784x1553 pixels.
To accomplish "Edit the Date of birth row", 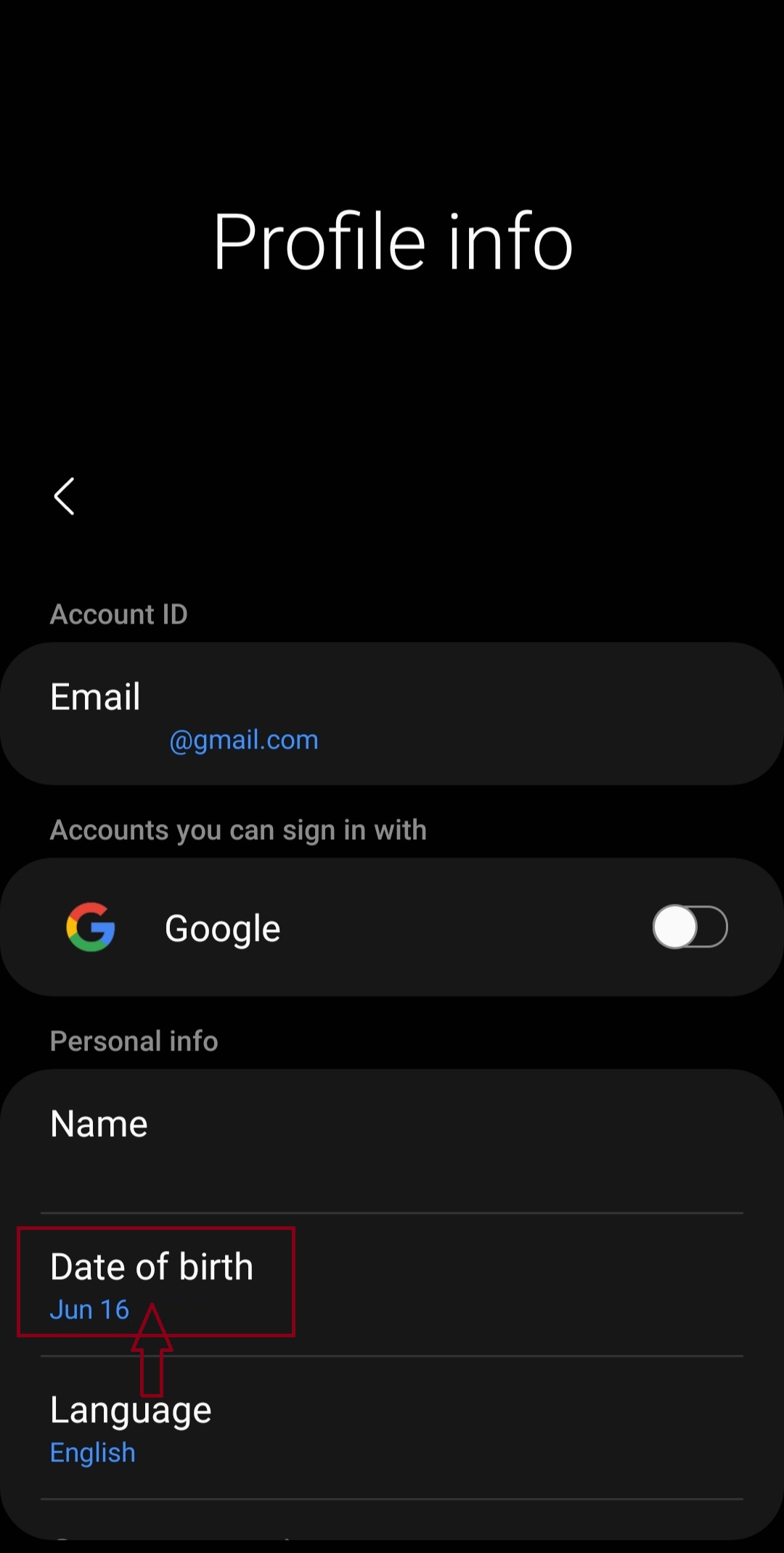I will [392, 1283].
